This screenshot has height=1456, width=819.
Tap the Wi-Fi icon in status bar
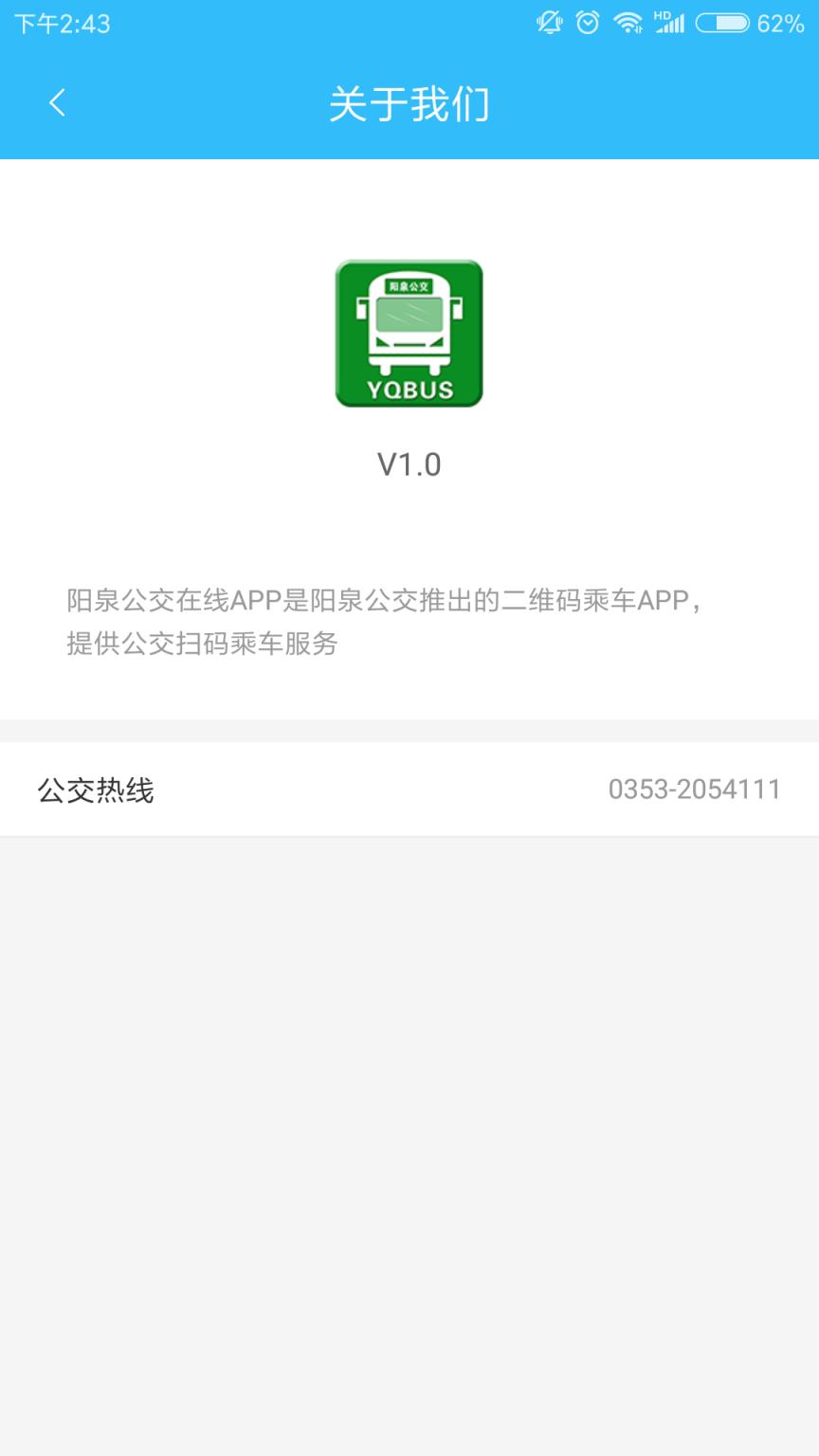pyautogui.click(x=628, y=24)
